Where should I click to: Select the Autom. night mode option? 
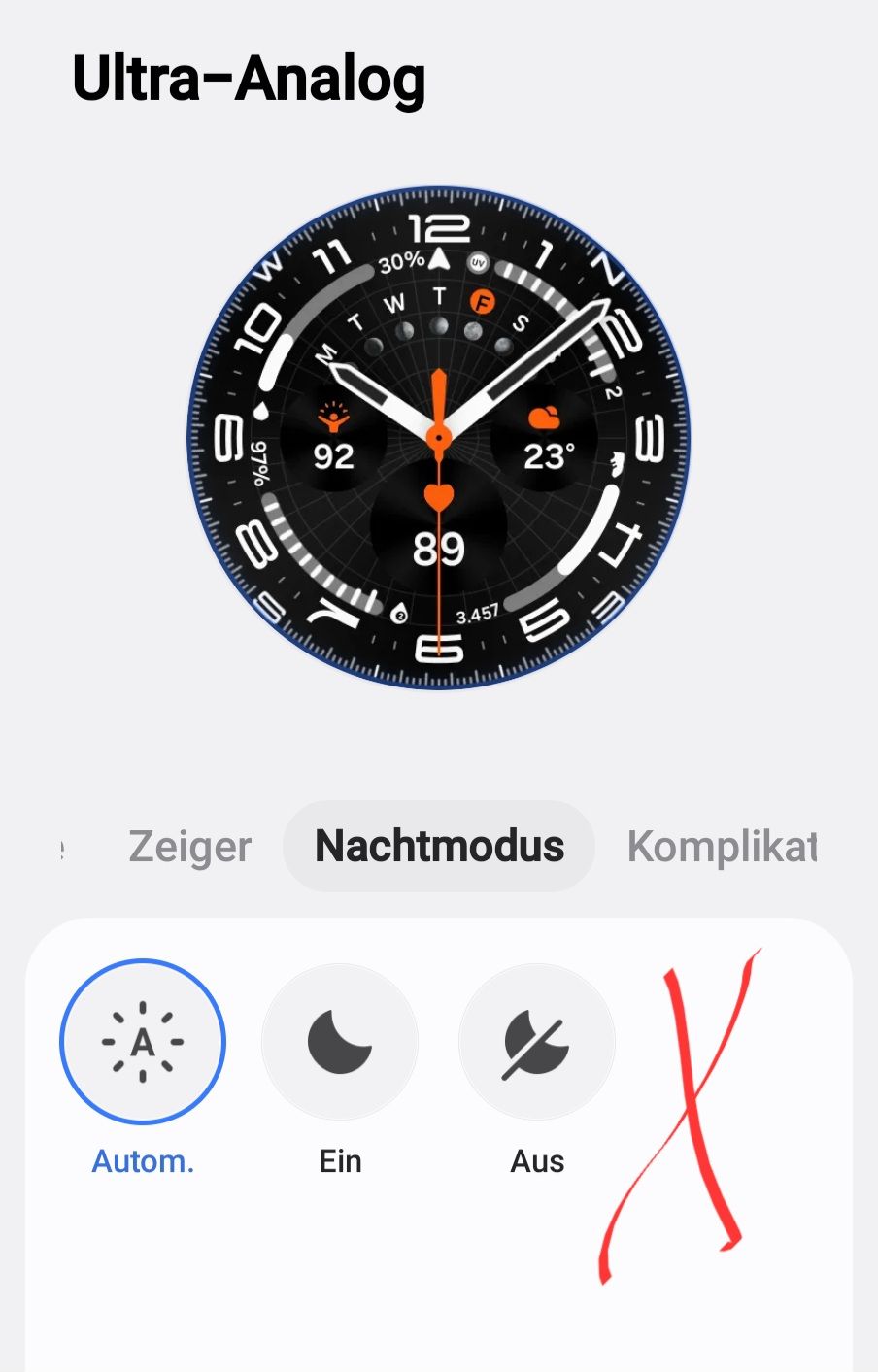tap(142, 1042)
